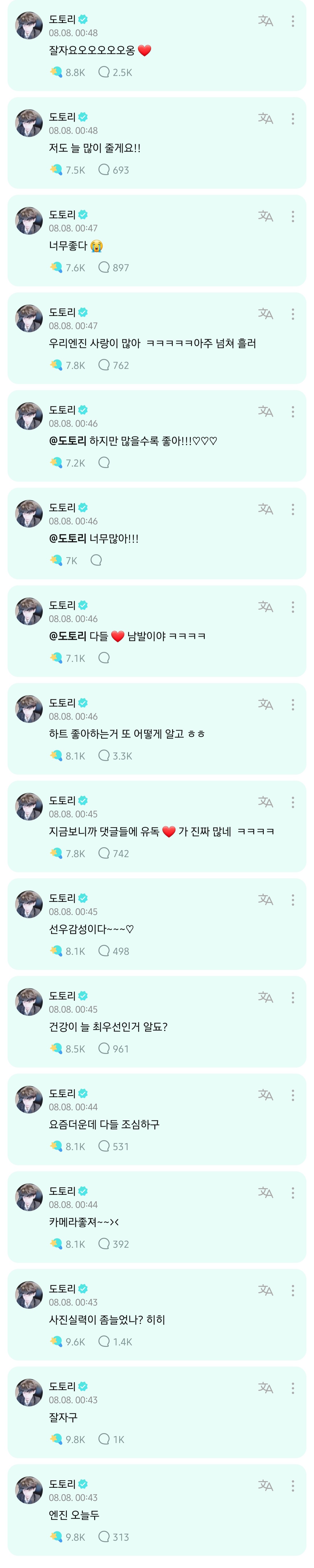This screenshot has width=314, height=1568.
Task: Open overflow menu on '엔진 오늘두' post
Action: pos(293,1486)
